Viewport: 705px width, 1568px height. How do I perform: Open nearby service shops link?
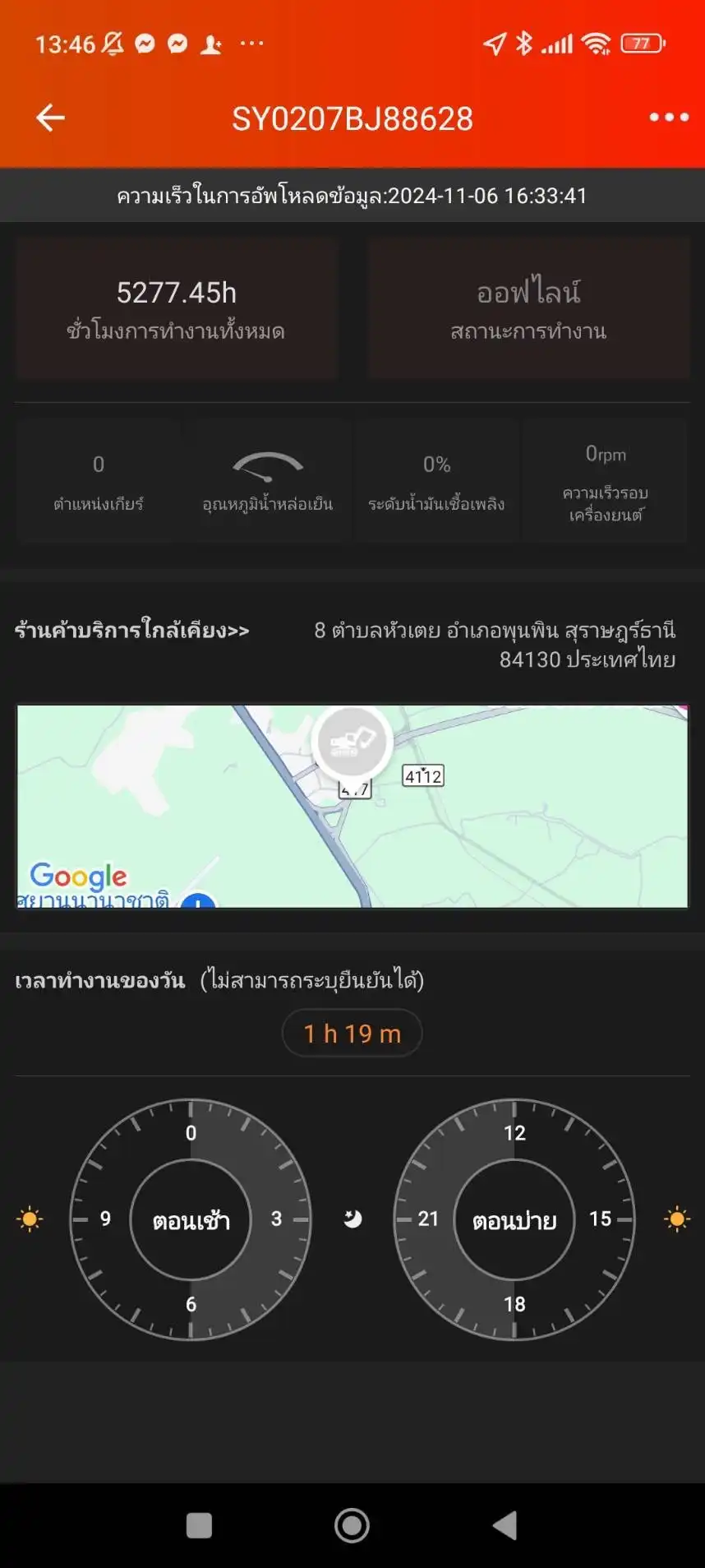(x=131, y=631)
